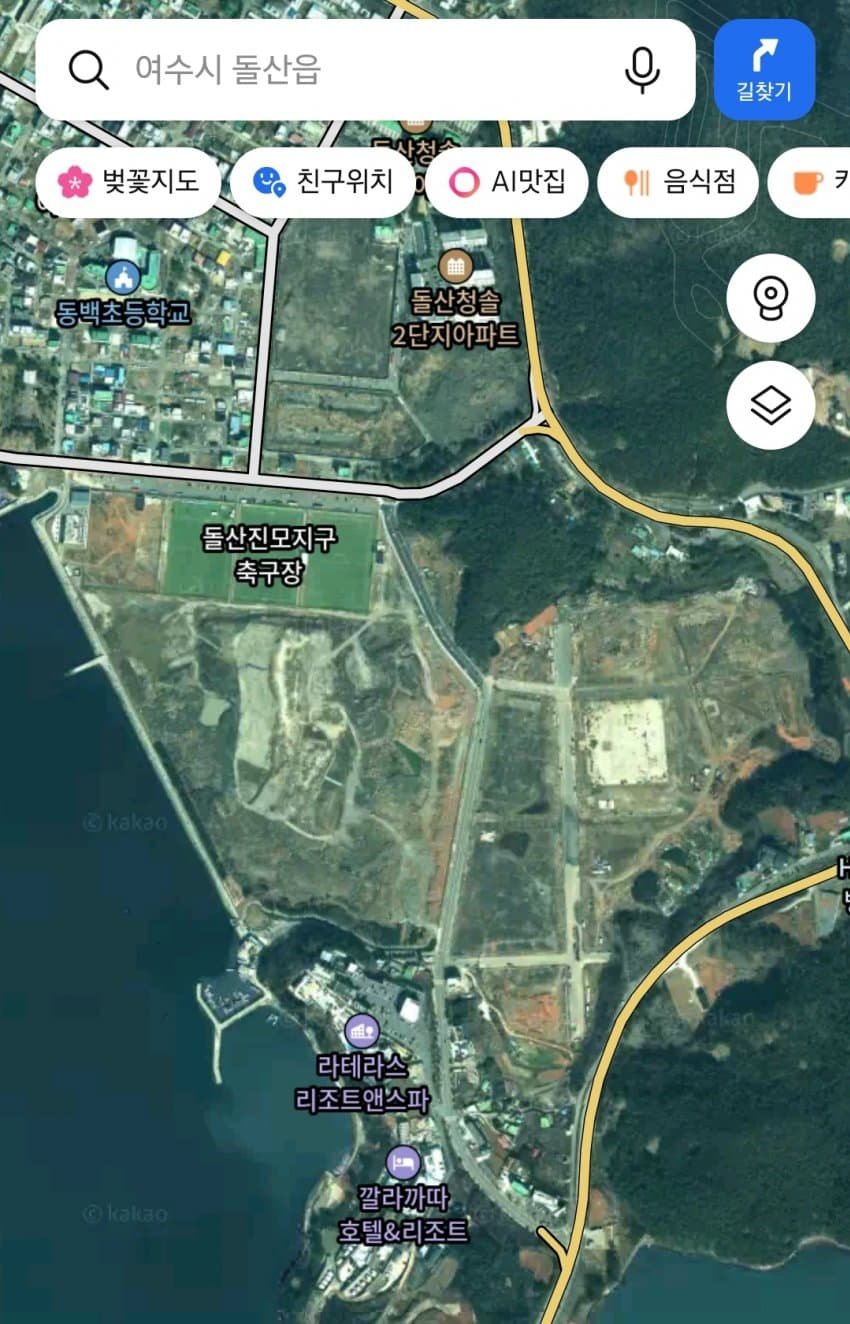Open the 친구위치 chip
The image size is (850, 1324).
tap(322, 181)
